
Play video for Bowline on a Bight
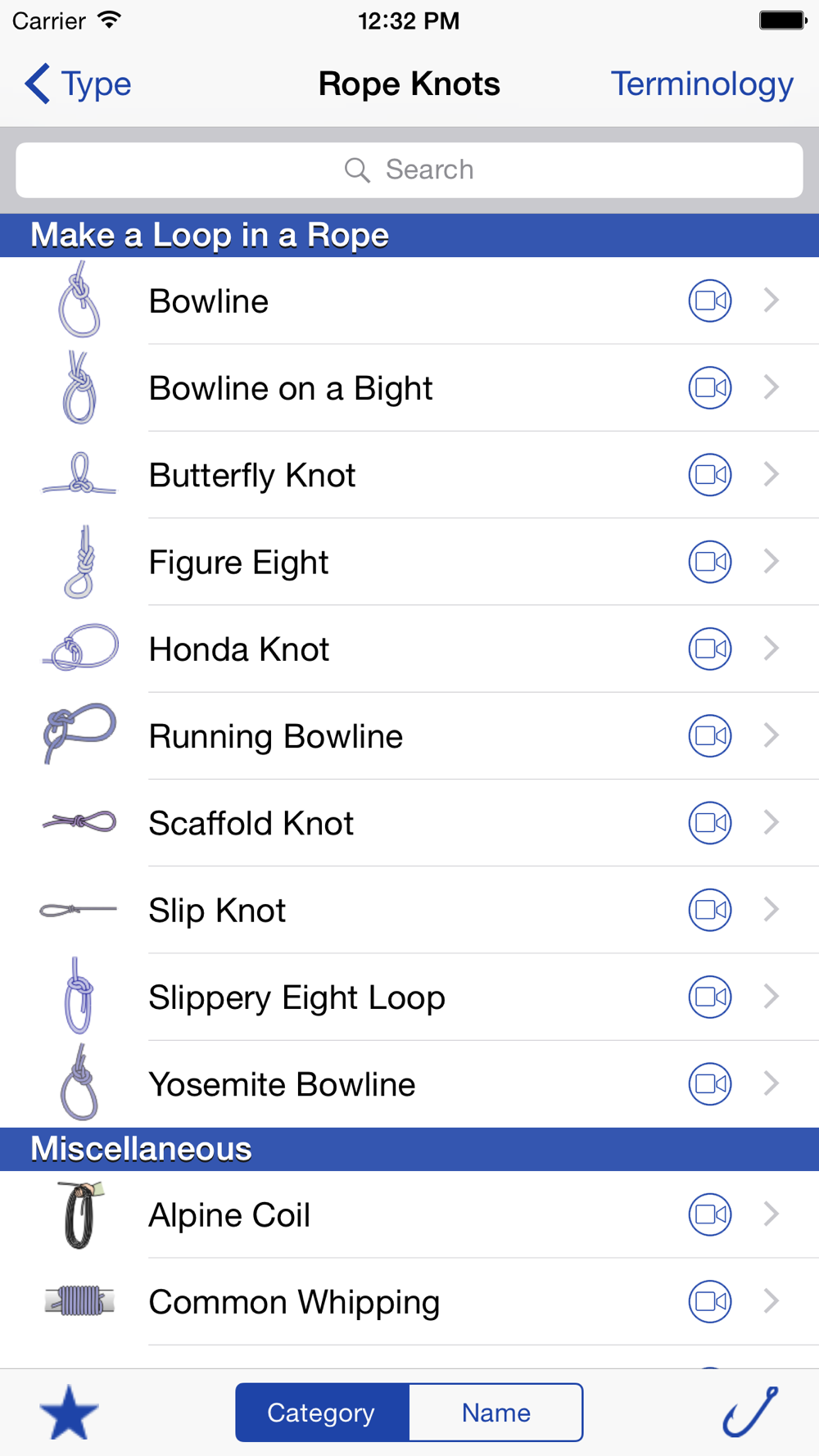[710, 387]
